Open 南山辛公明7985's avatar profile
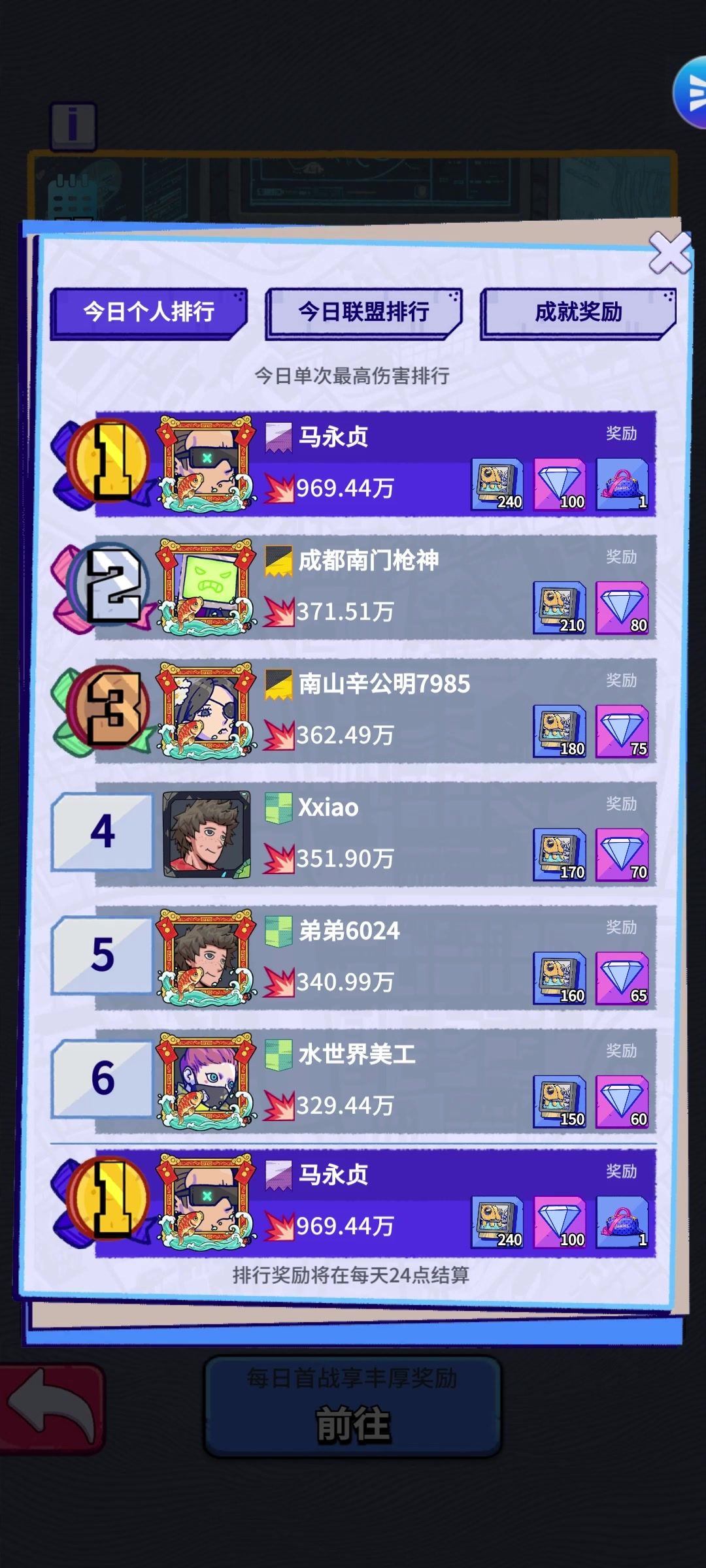Screen dimensions: 706x1568 206,710
